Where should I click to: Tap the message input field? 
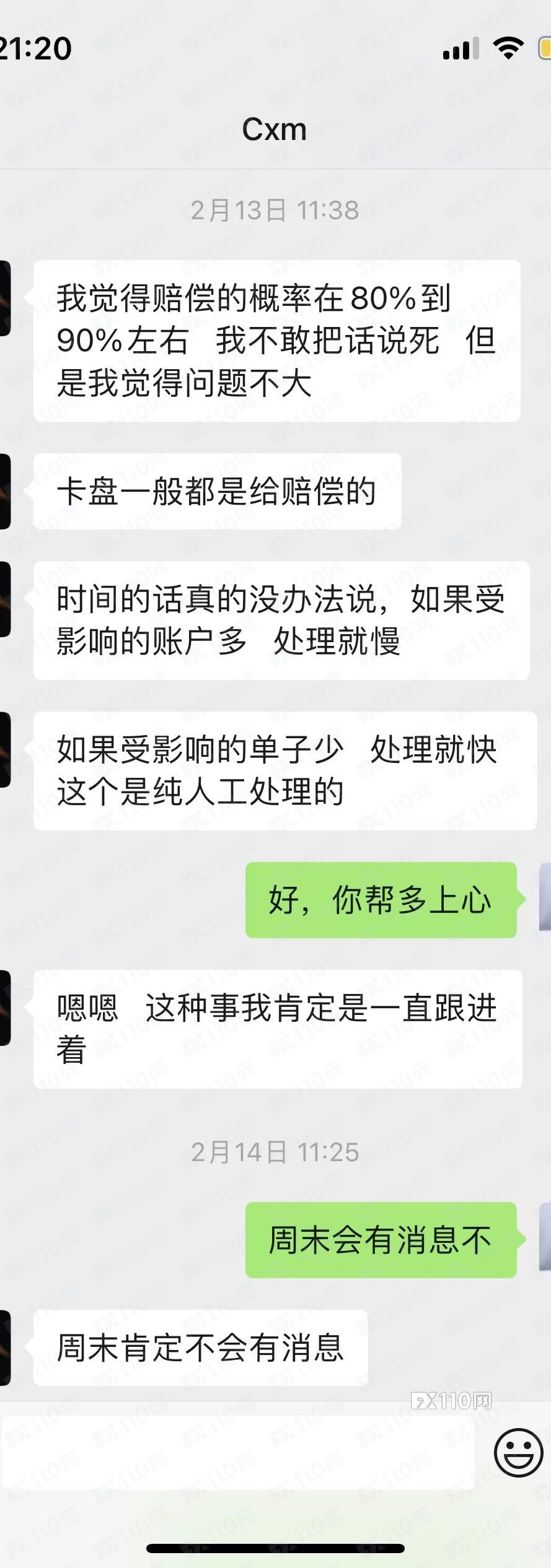point(237,1452)
